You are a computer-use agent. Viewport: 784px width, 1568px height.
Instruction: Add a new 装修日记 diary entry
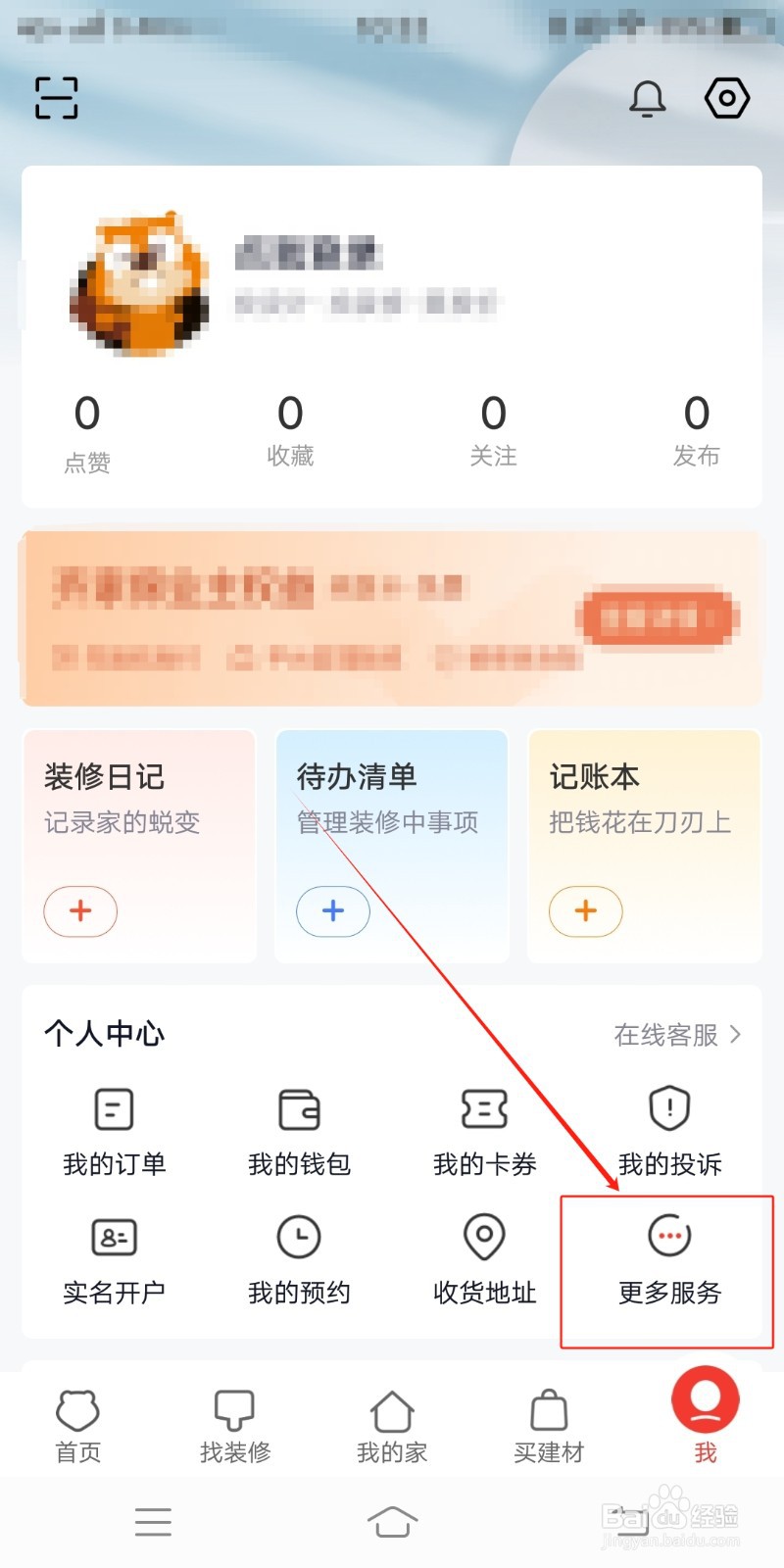[x=80, y=911]
